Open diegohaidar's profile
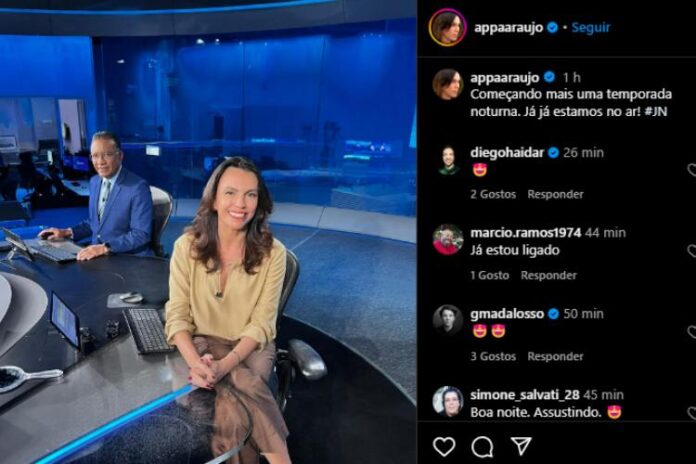 point(506,152)
